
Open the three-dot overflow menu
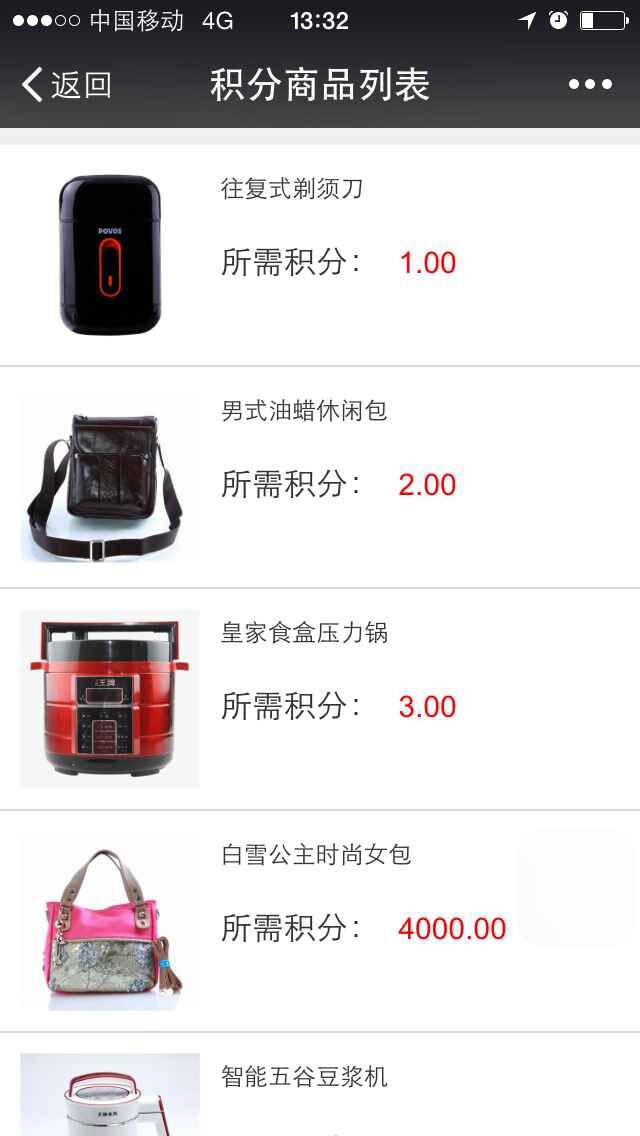click(x=590, y=85)
